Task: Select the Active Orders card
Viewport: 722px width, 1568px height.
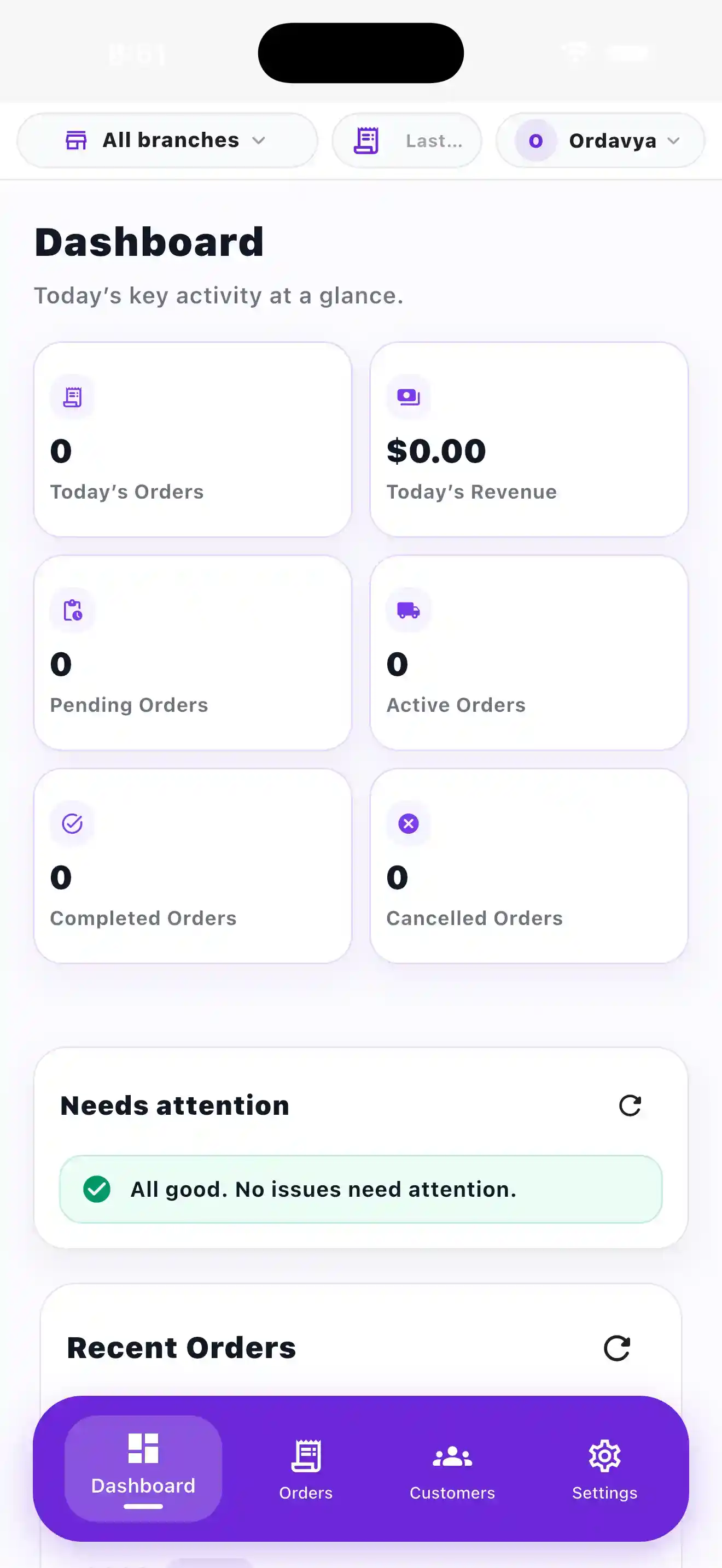Action: 529,653
